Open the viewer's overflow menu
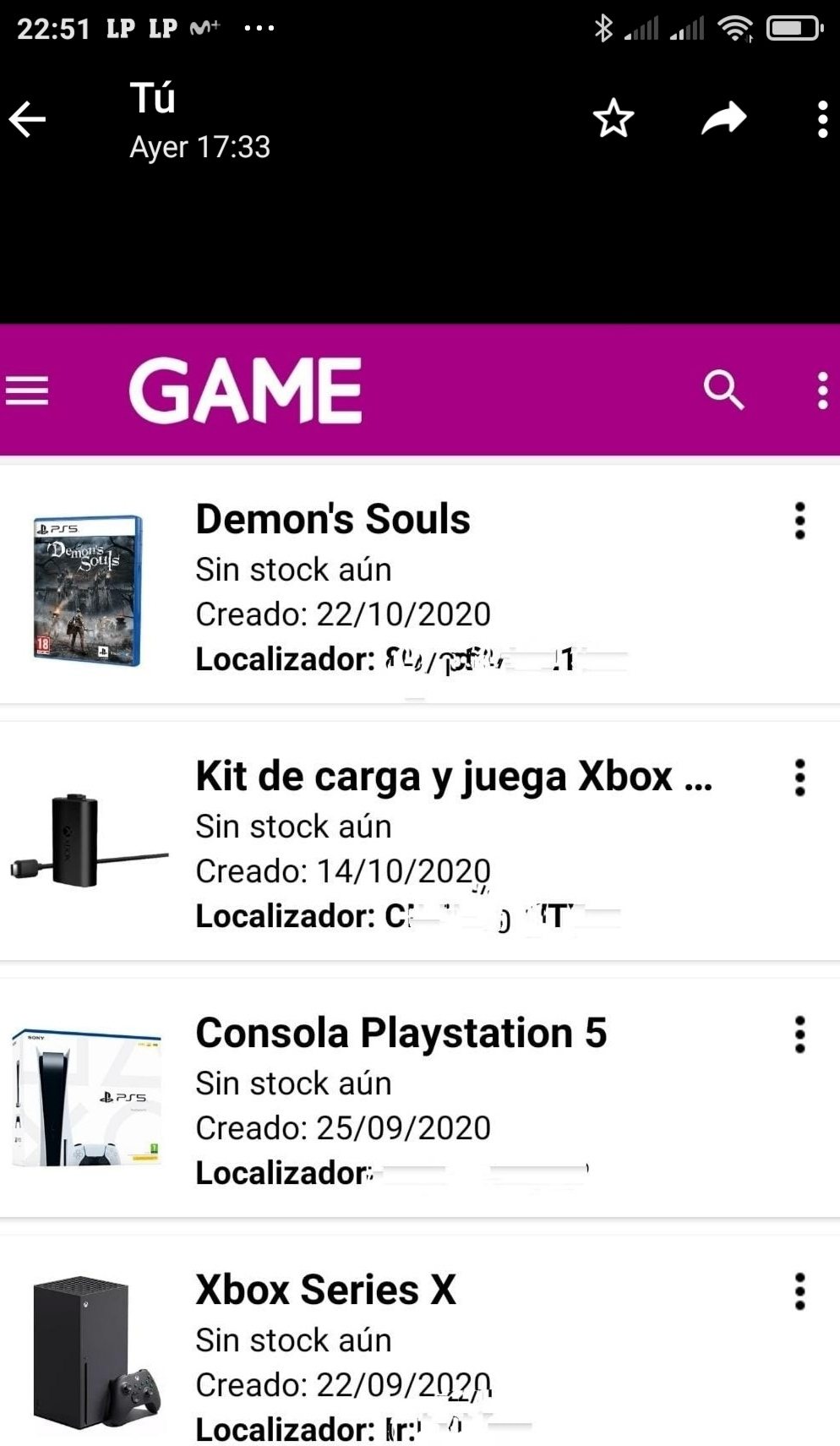The height and width of the screenshot is (1446, 840). (822, 119)
